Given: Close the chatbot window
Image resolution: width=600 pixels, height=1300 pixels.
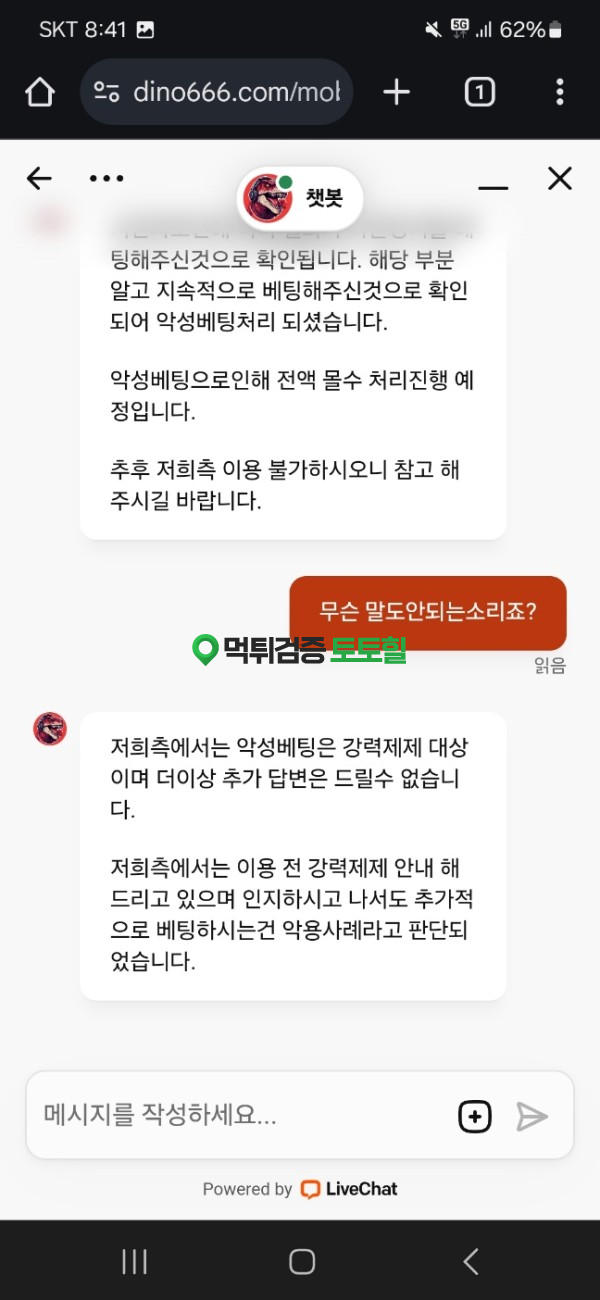Looking at the screenshot, I should (559, 179).
